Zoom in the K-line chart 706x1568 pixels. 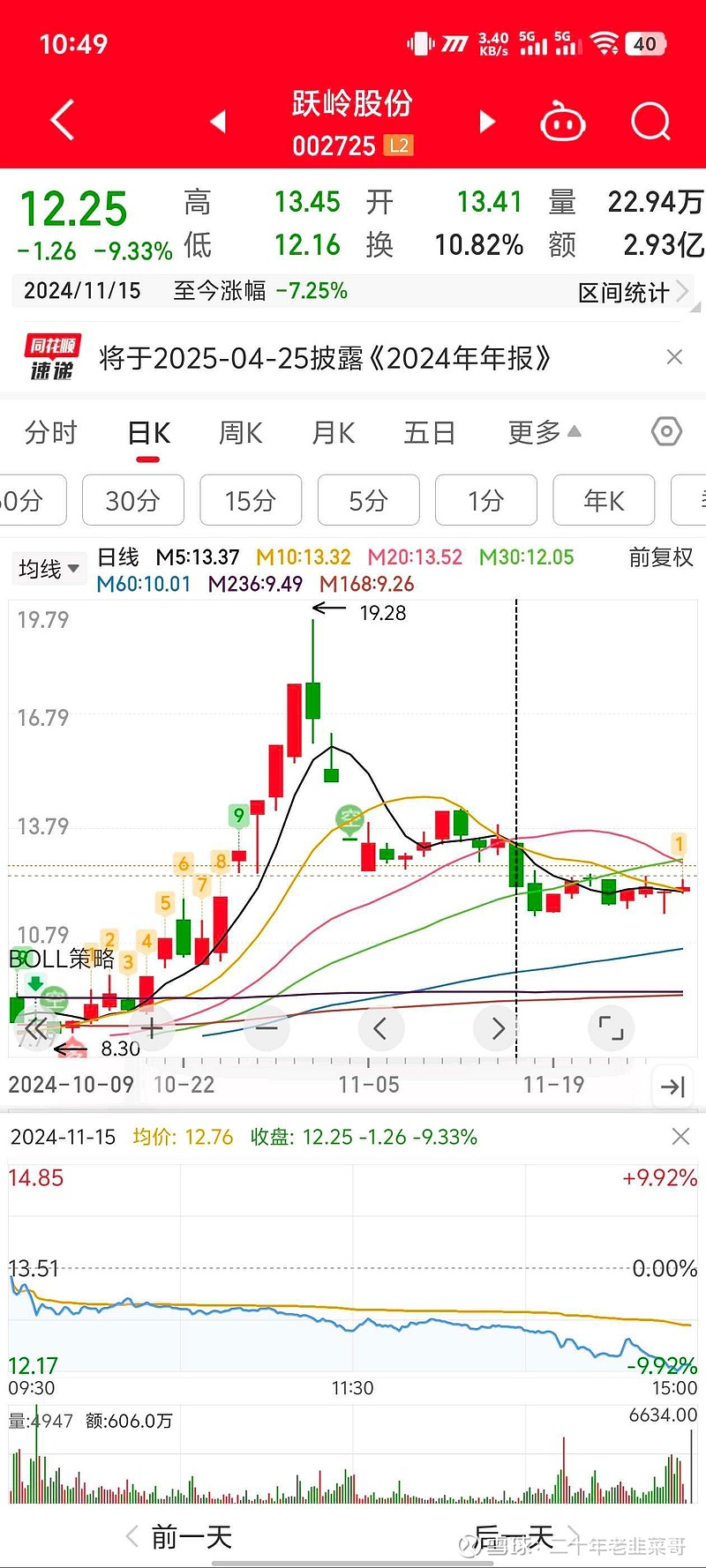152,1028
